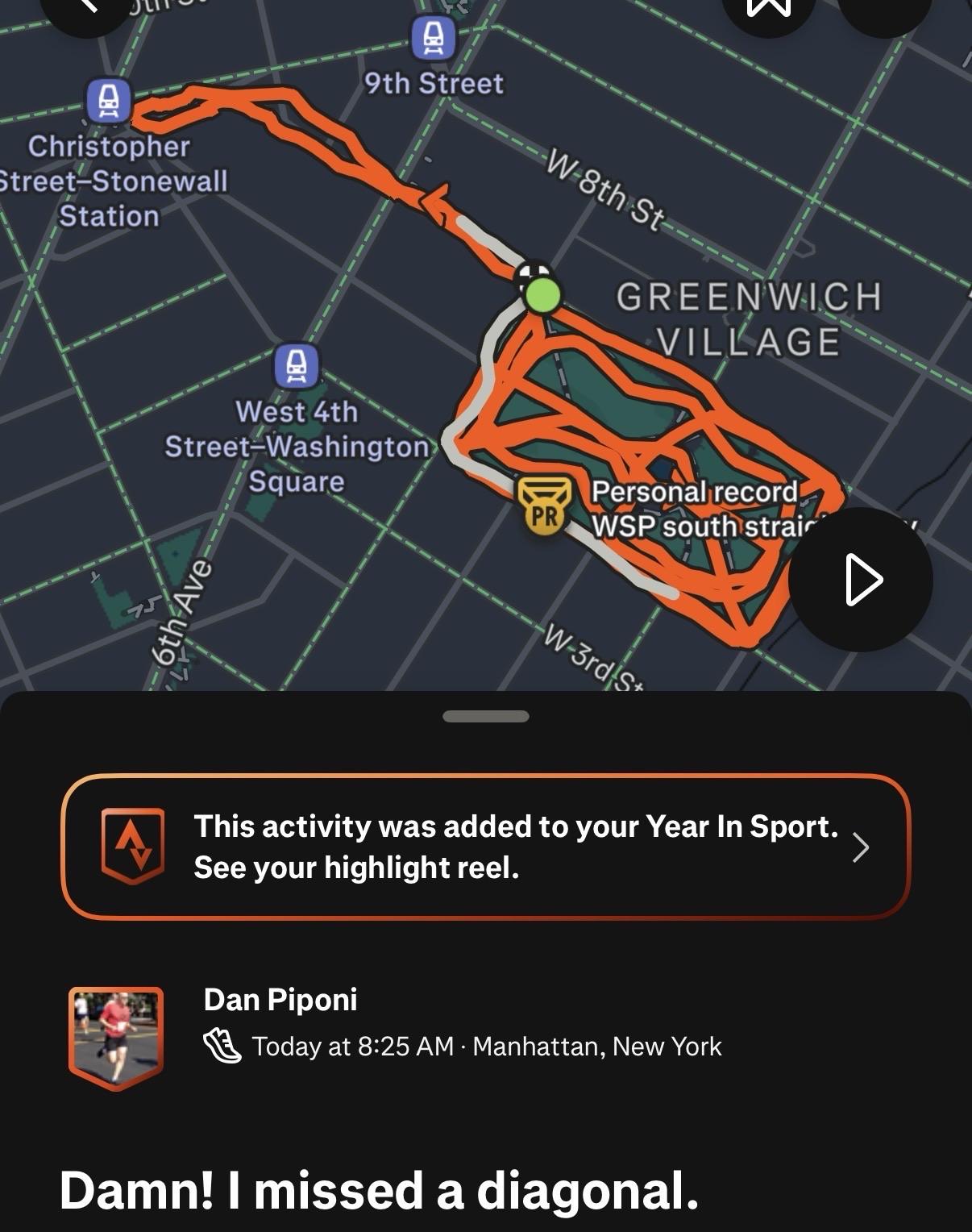This screenshot has height=1232, width=972.
Task: Tap the bottom sheet drag handle
Action: click(485, 716)
